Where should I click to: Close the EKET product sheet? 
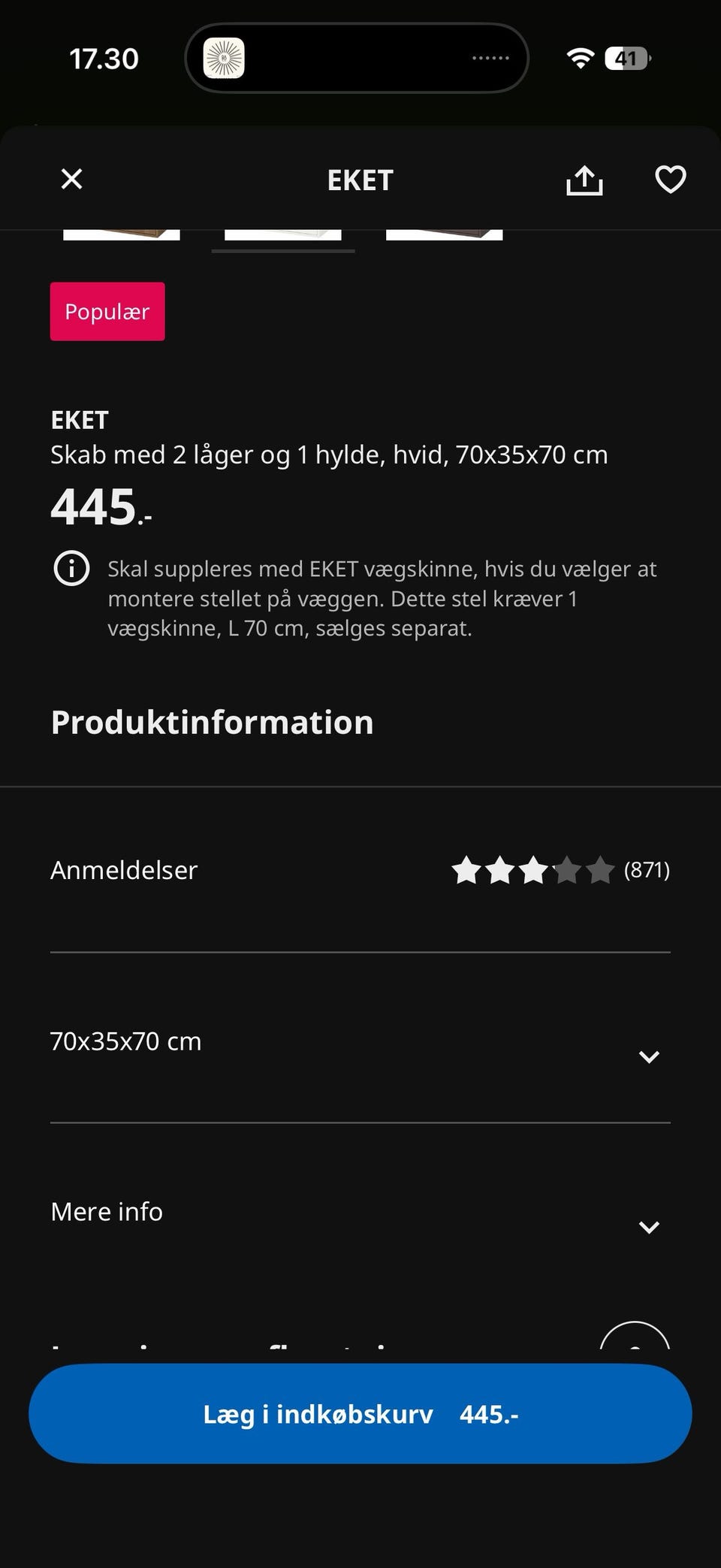[x=71, y=180]
